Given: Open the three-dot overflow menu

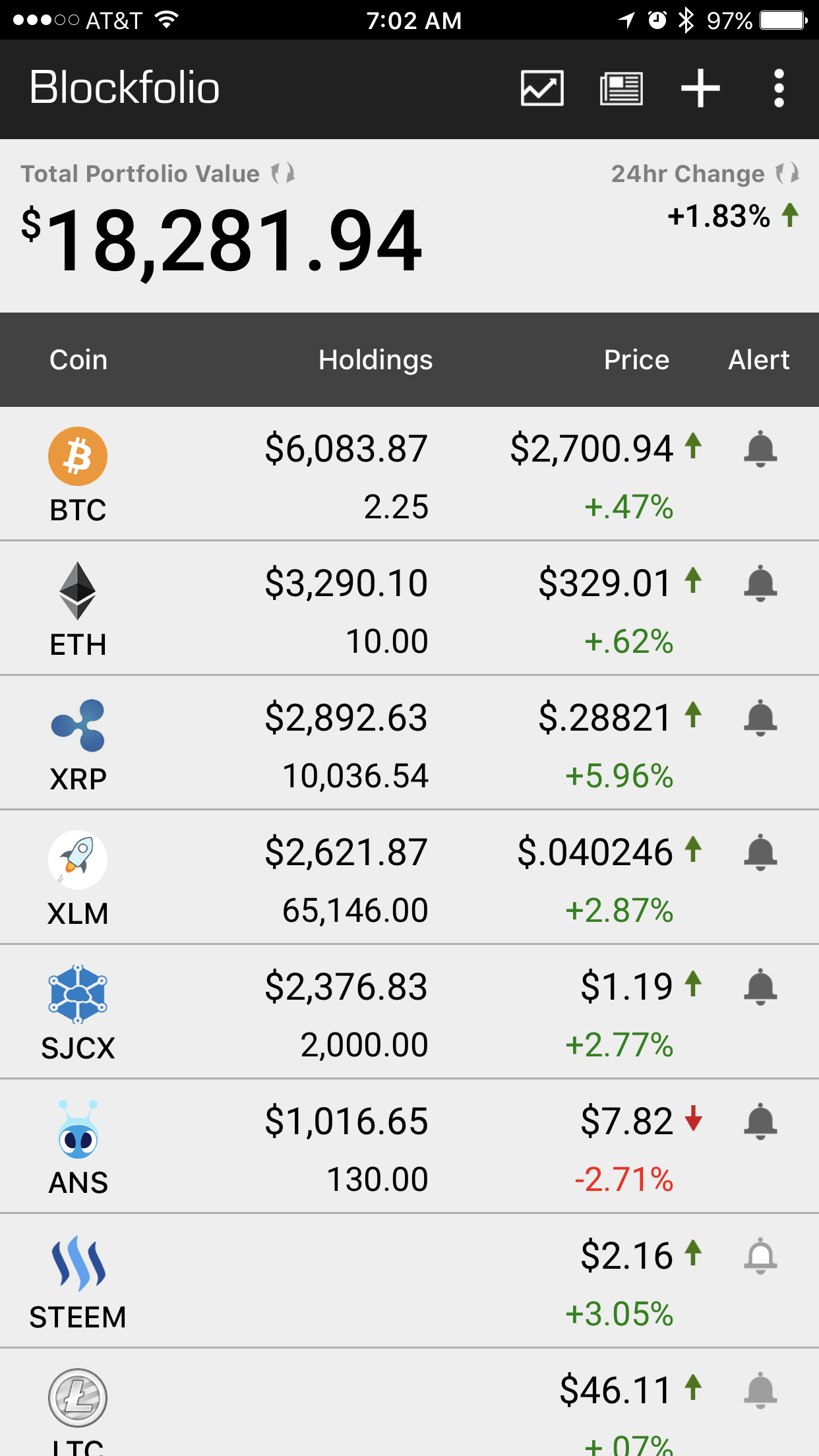Looking at the screenshot, I should (x=779, y=88).
